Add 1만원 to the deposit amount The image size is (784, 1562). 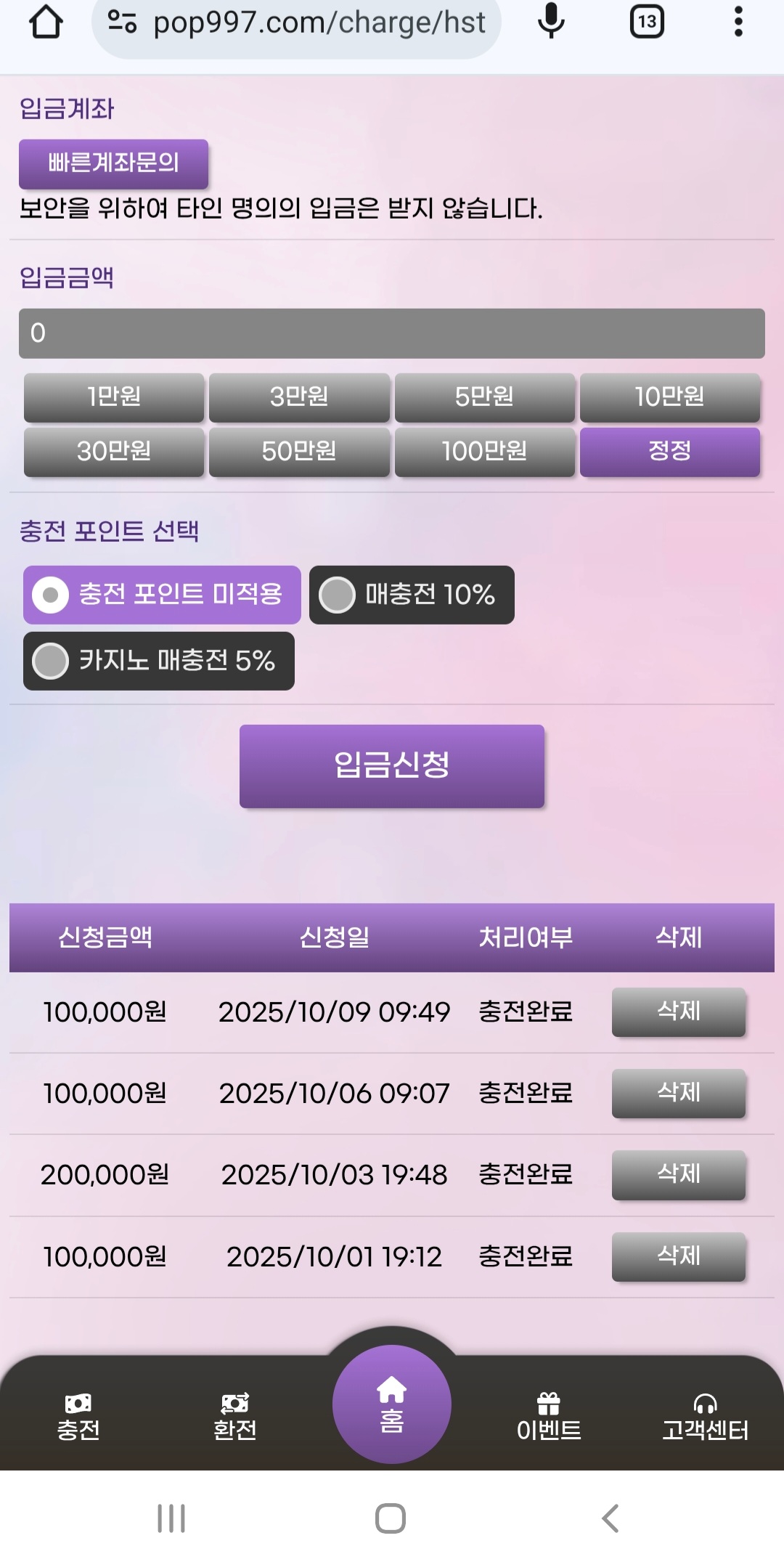pos(114,397)
